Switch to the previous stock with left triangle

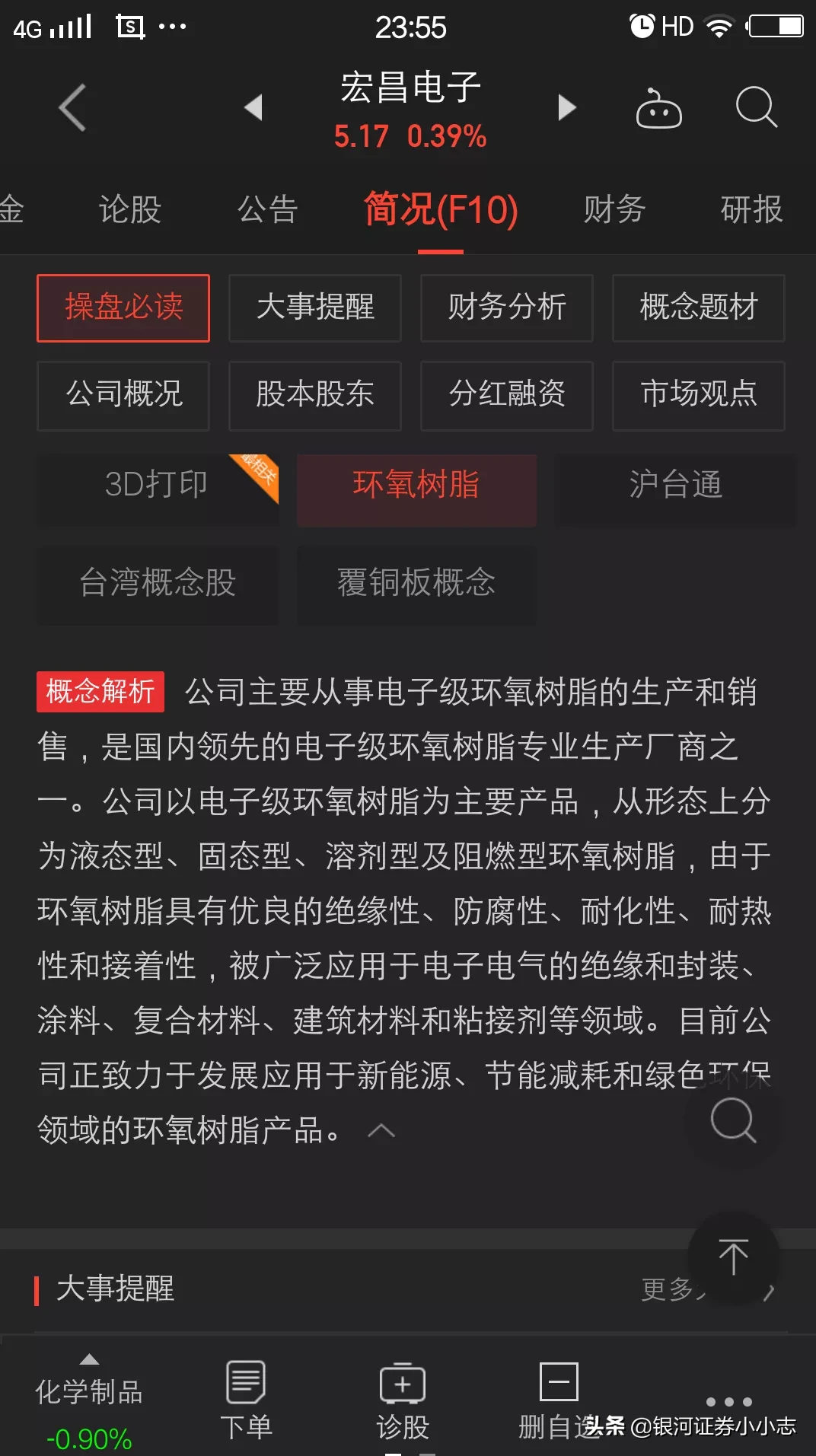pyautogui.click(x=253, y=107)
